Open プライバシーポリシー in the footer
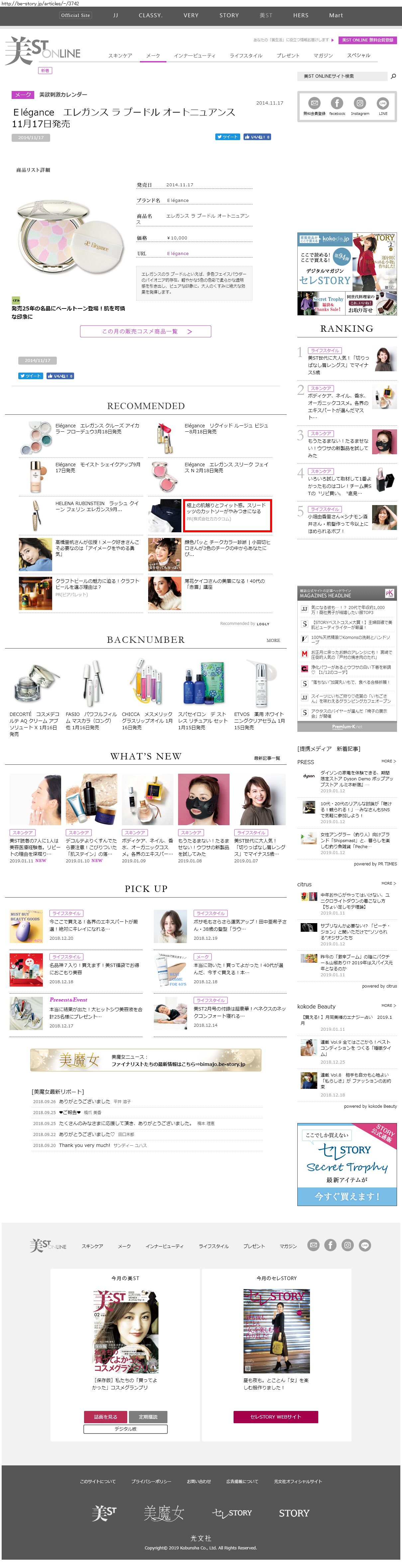Screen dimensions: 402x1568 [x=151, y=1482]
